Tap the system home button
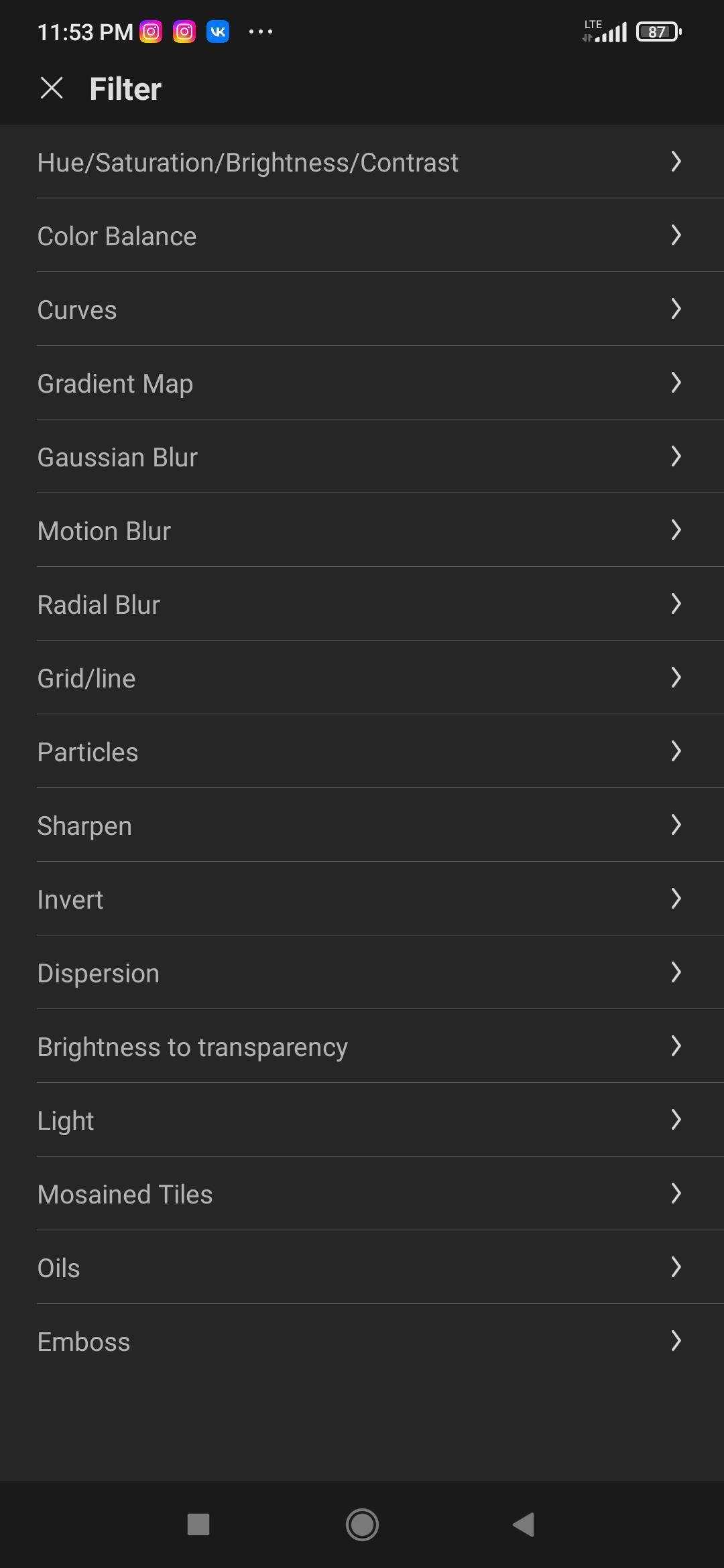 click(362, 1524)
